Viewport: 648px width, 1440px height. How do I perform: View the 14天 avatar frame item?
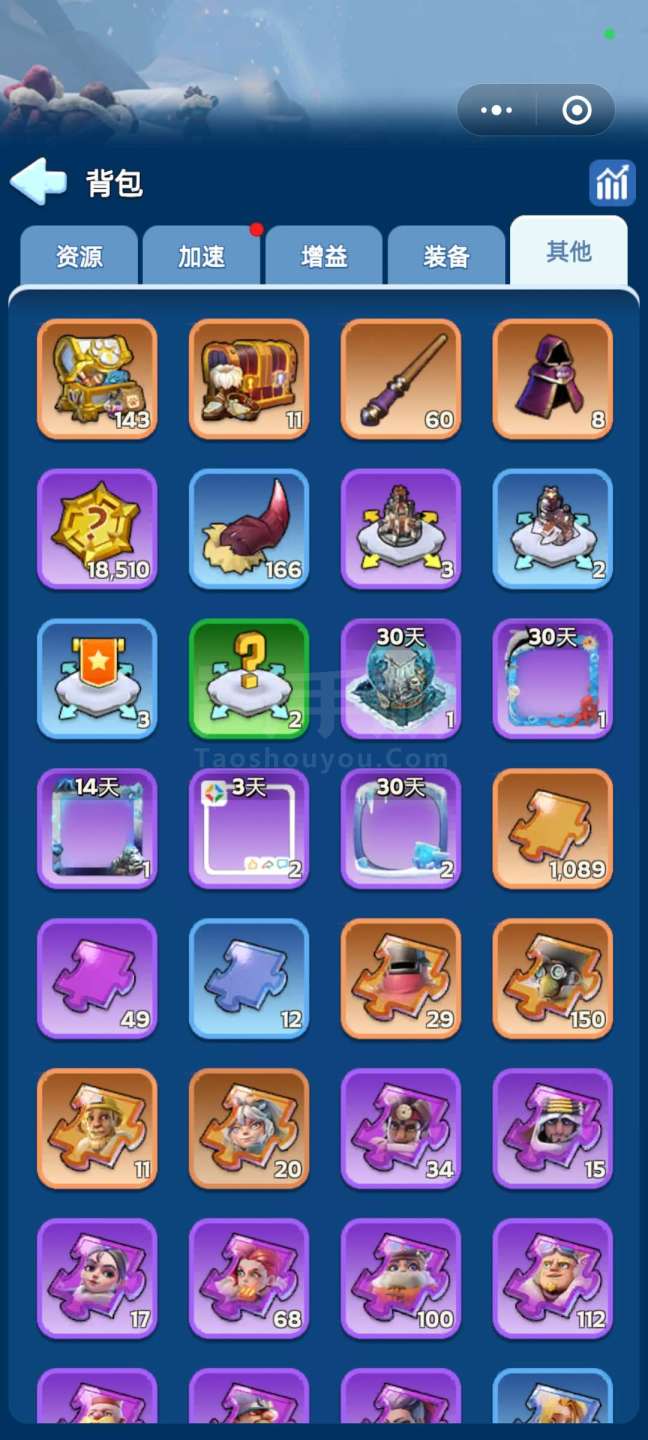click(x=97, y=829)
